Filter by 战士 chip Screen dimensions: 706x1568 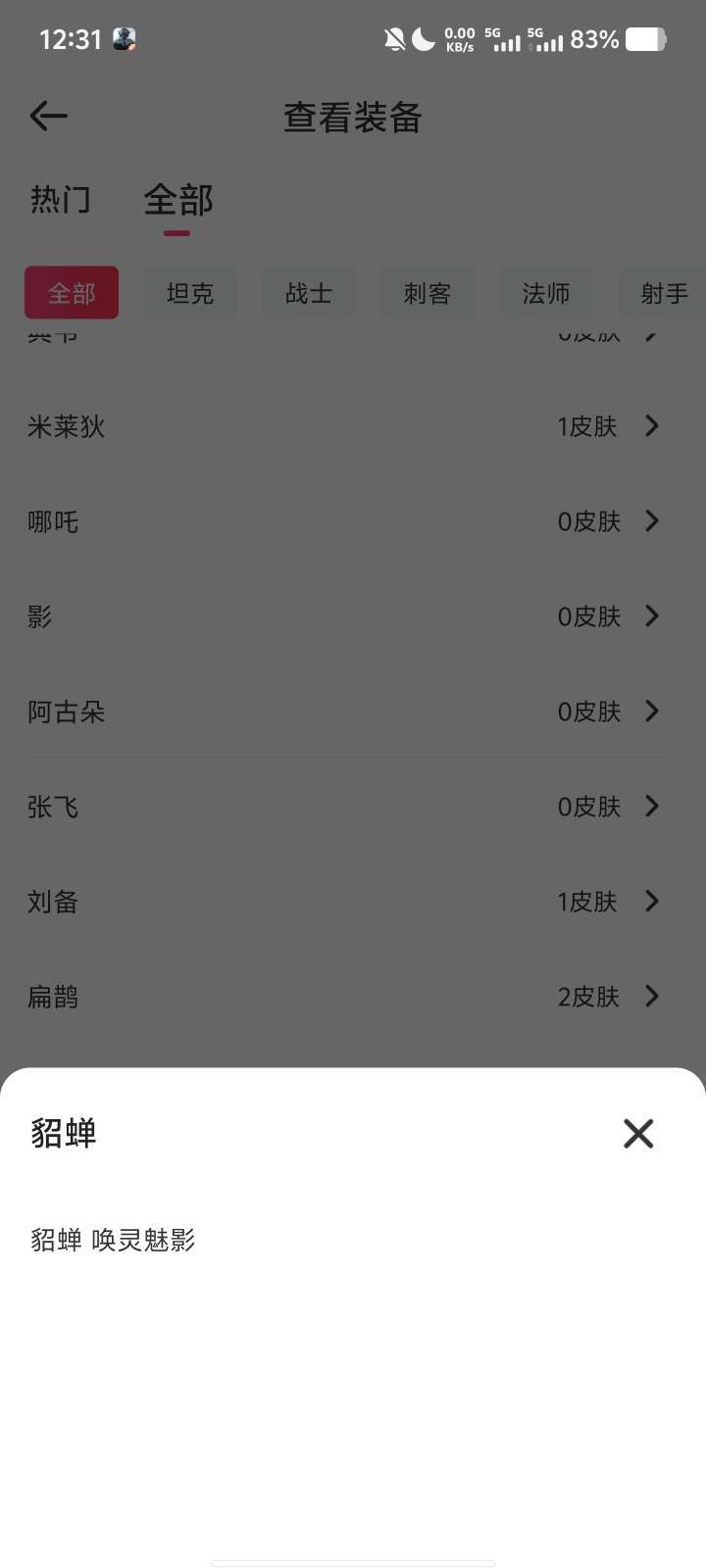pyautogui.click(x=309, y=293)
